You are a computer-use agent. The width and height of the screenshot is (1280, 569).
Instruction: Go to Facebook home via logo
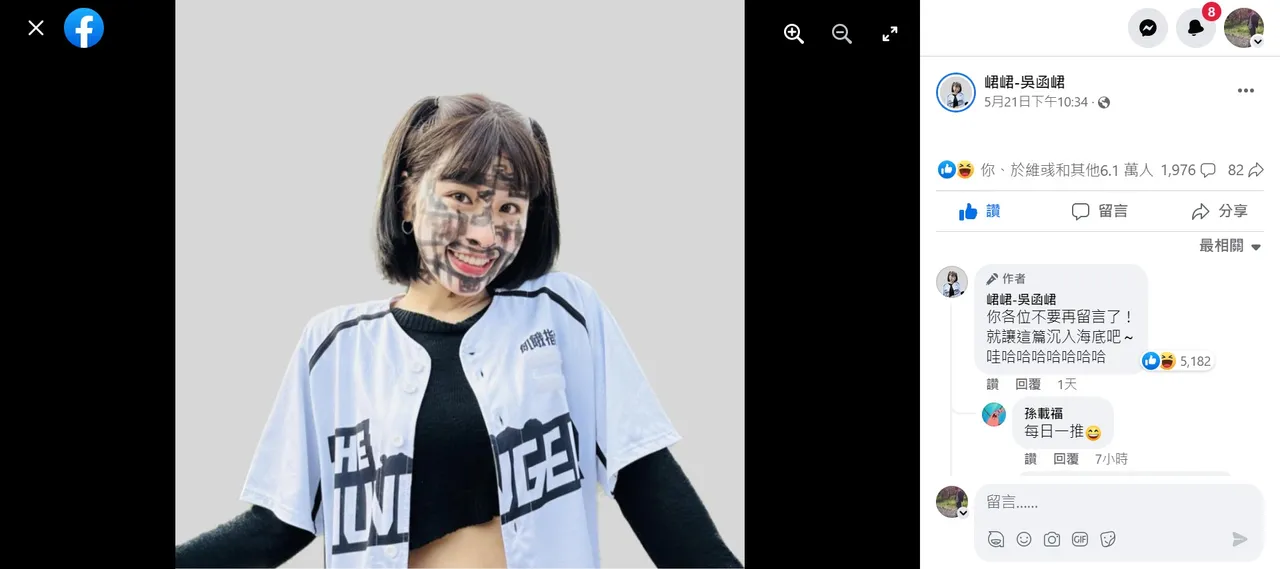[84, 28]
